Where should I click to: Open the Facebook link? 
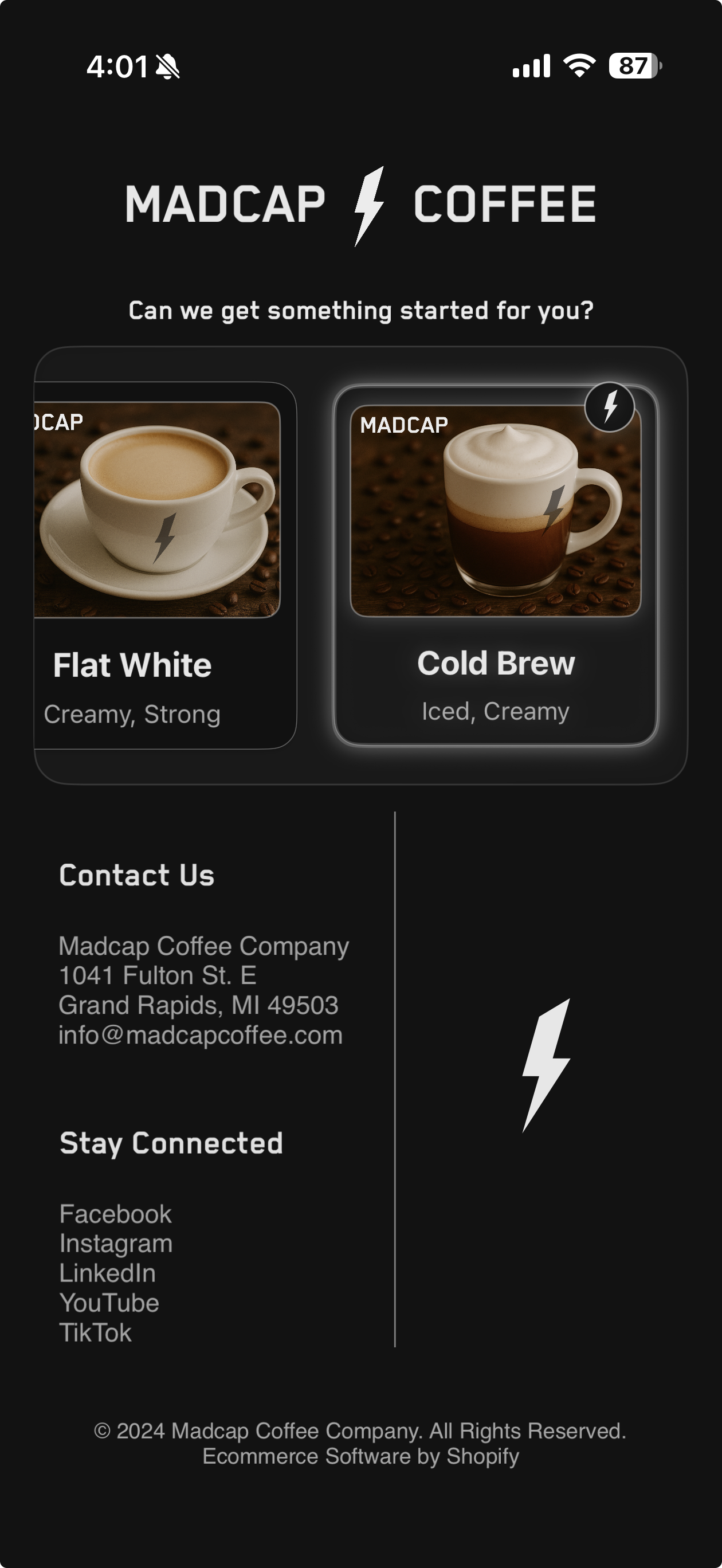[x=116, y=1214]
